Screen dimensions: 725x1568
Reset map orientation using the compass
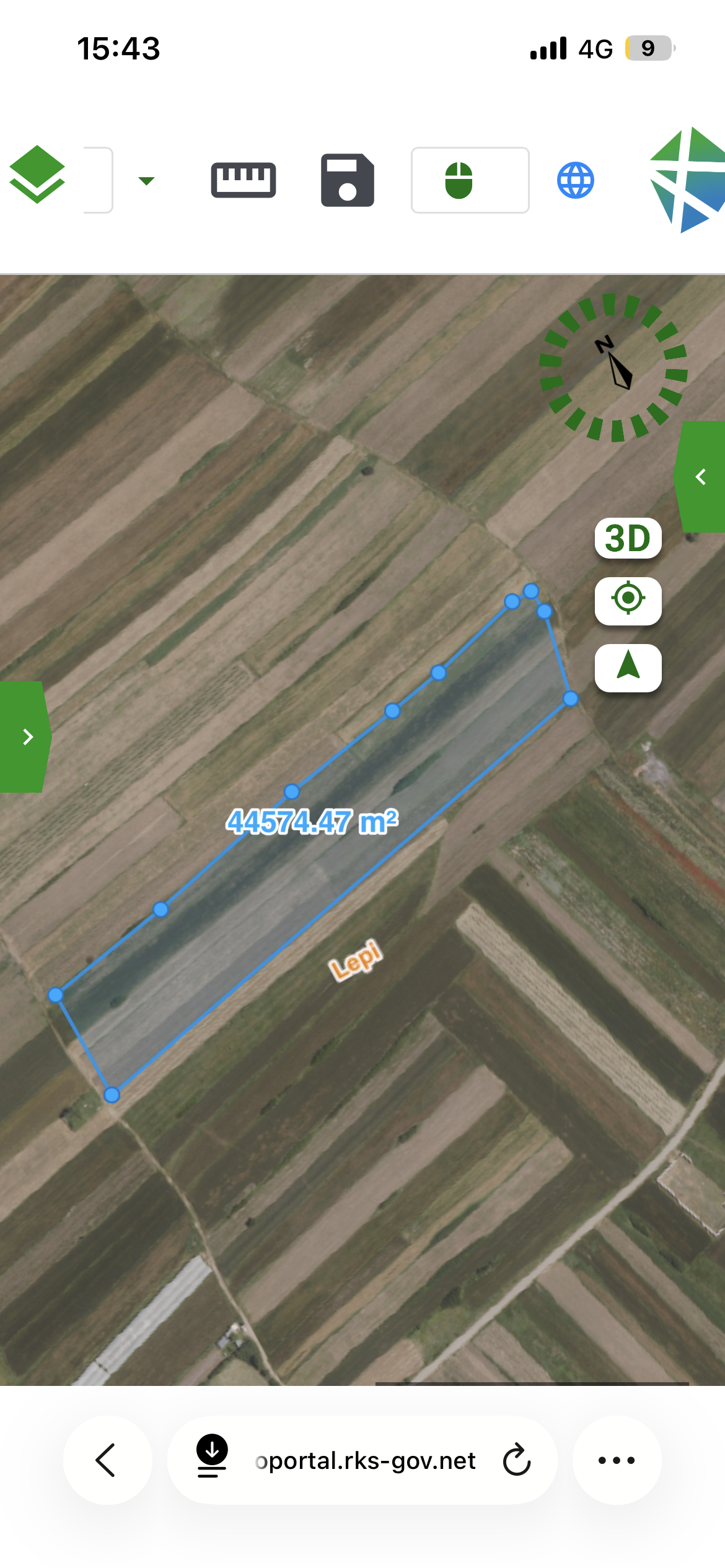(613, 368)
